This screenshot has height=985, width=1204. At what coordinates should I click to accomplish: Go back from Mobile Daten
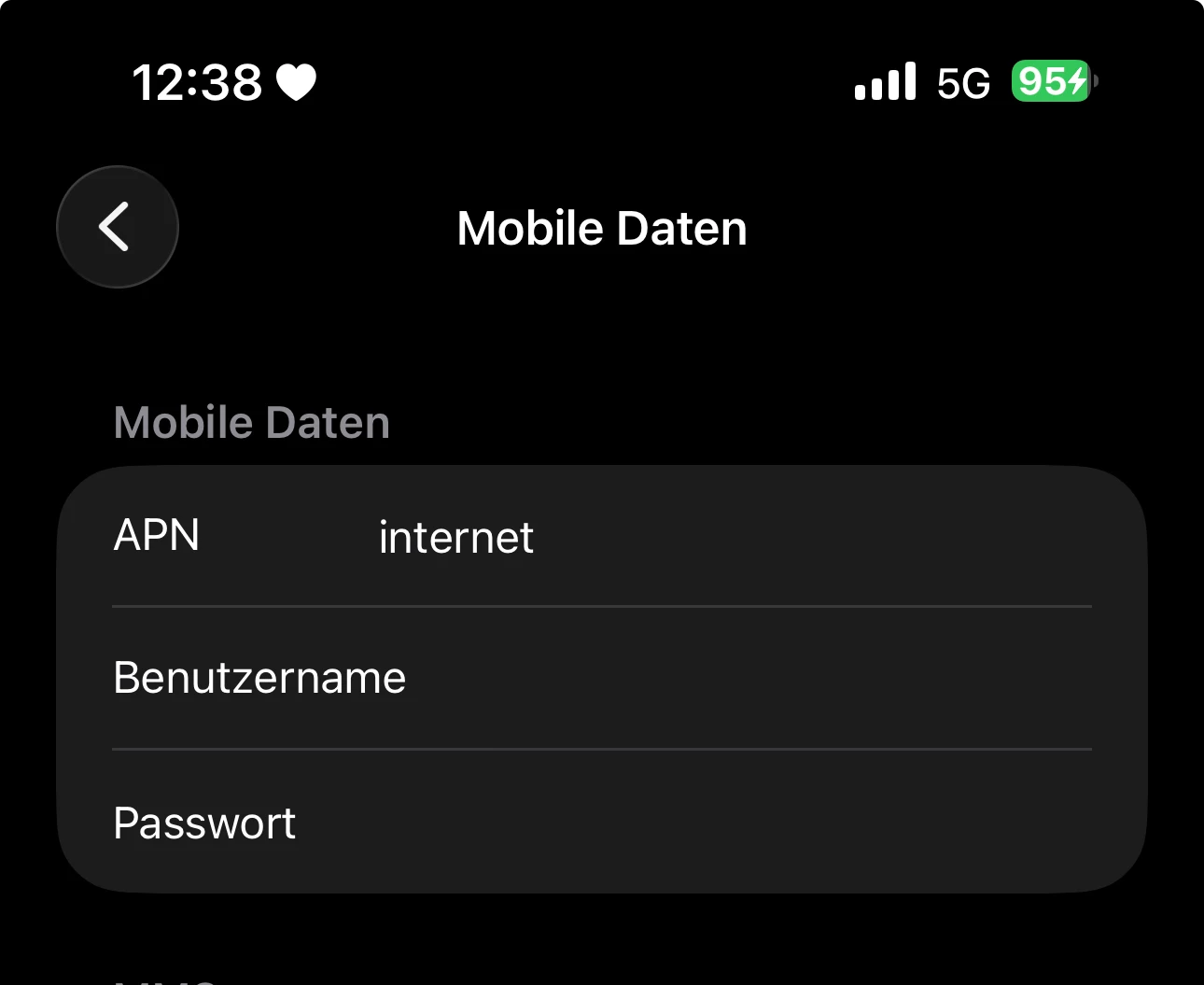pyautogui.click(x=117, y=227)
